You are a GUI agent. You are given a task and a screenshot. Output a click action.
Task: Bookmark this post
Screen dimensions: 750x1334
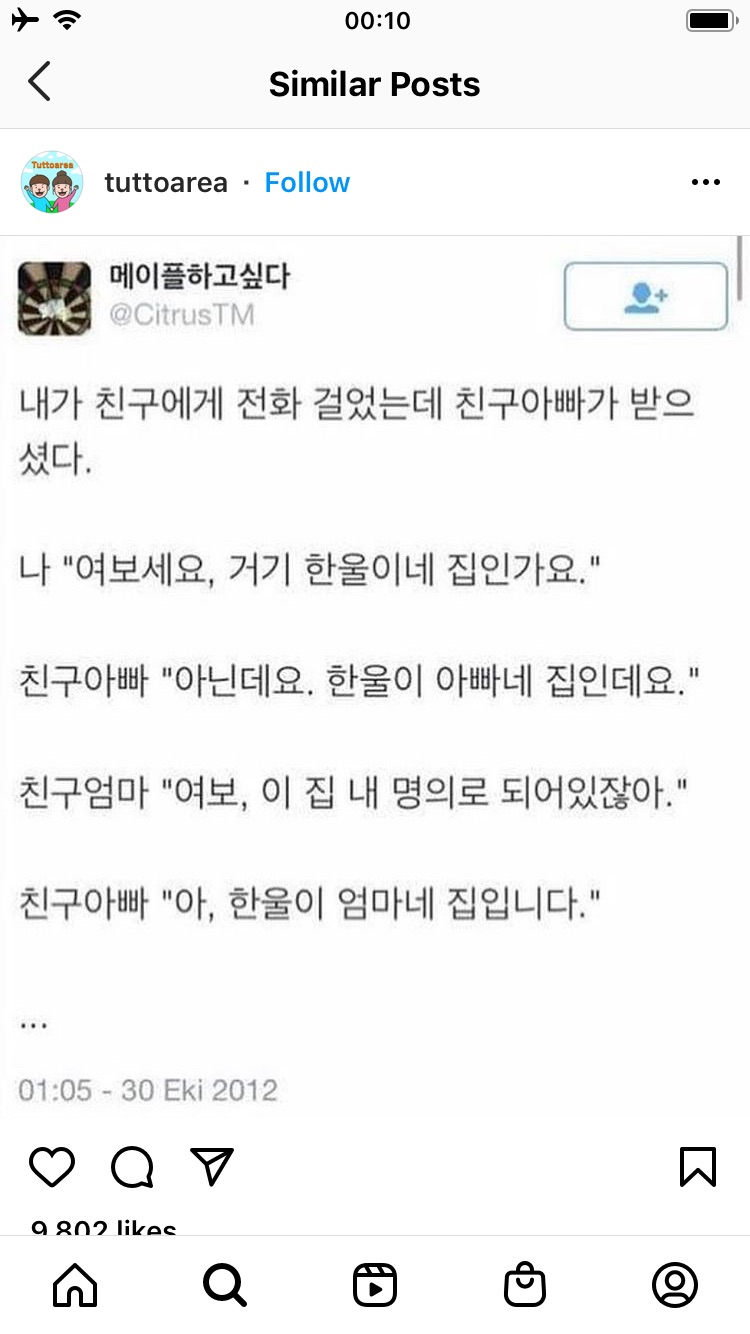point(698,1166)
